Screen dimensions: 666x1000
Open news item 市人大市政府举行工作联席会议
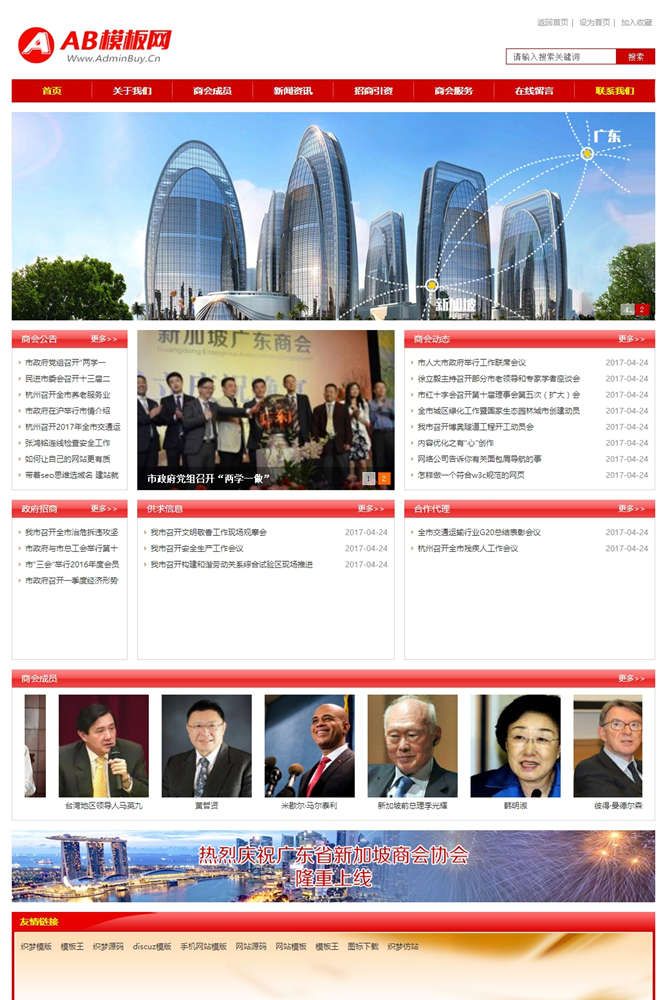[x=471, y=363]
